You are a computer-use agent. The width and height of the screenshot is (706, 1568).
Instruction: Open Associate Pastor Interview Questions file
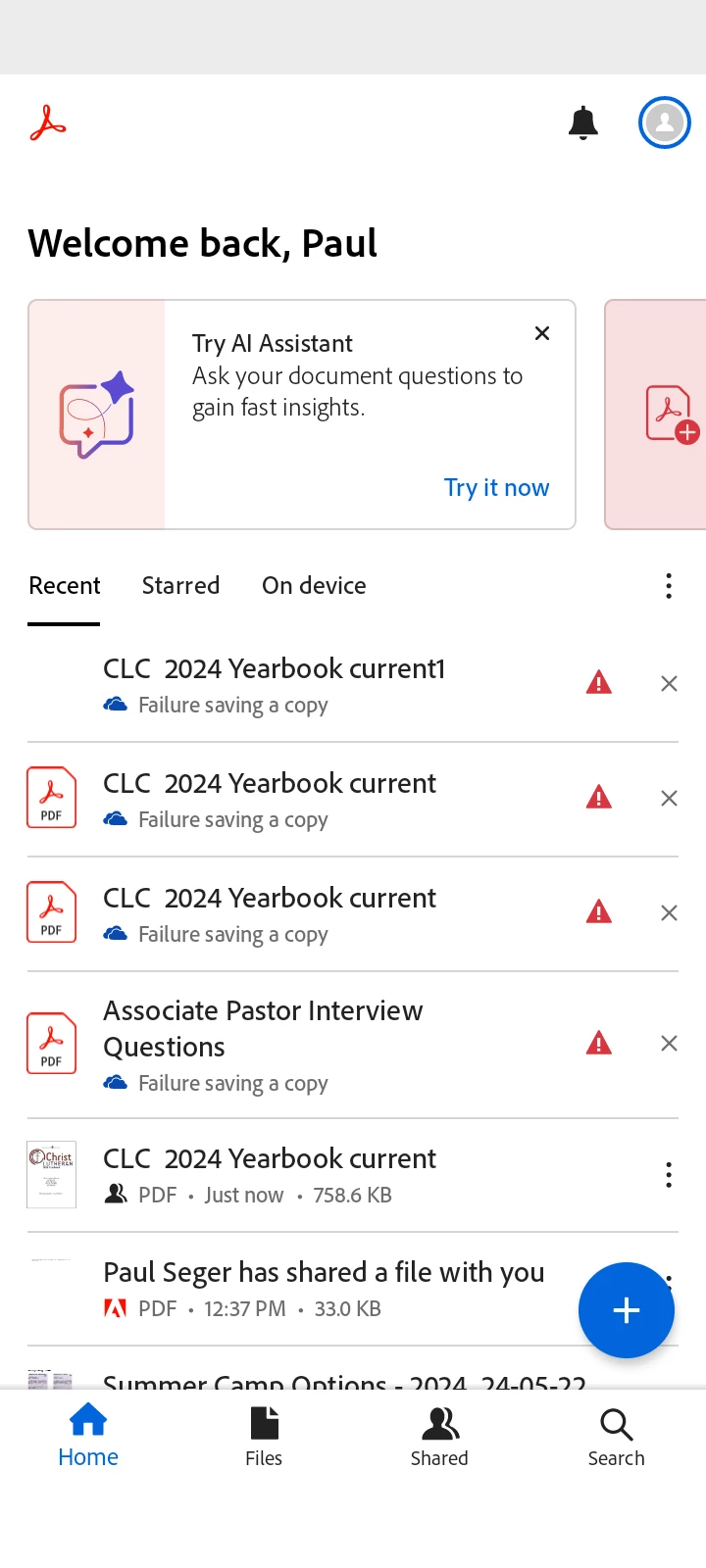click(x=263, y=1028)
